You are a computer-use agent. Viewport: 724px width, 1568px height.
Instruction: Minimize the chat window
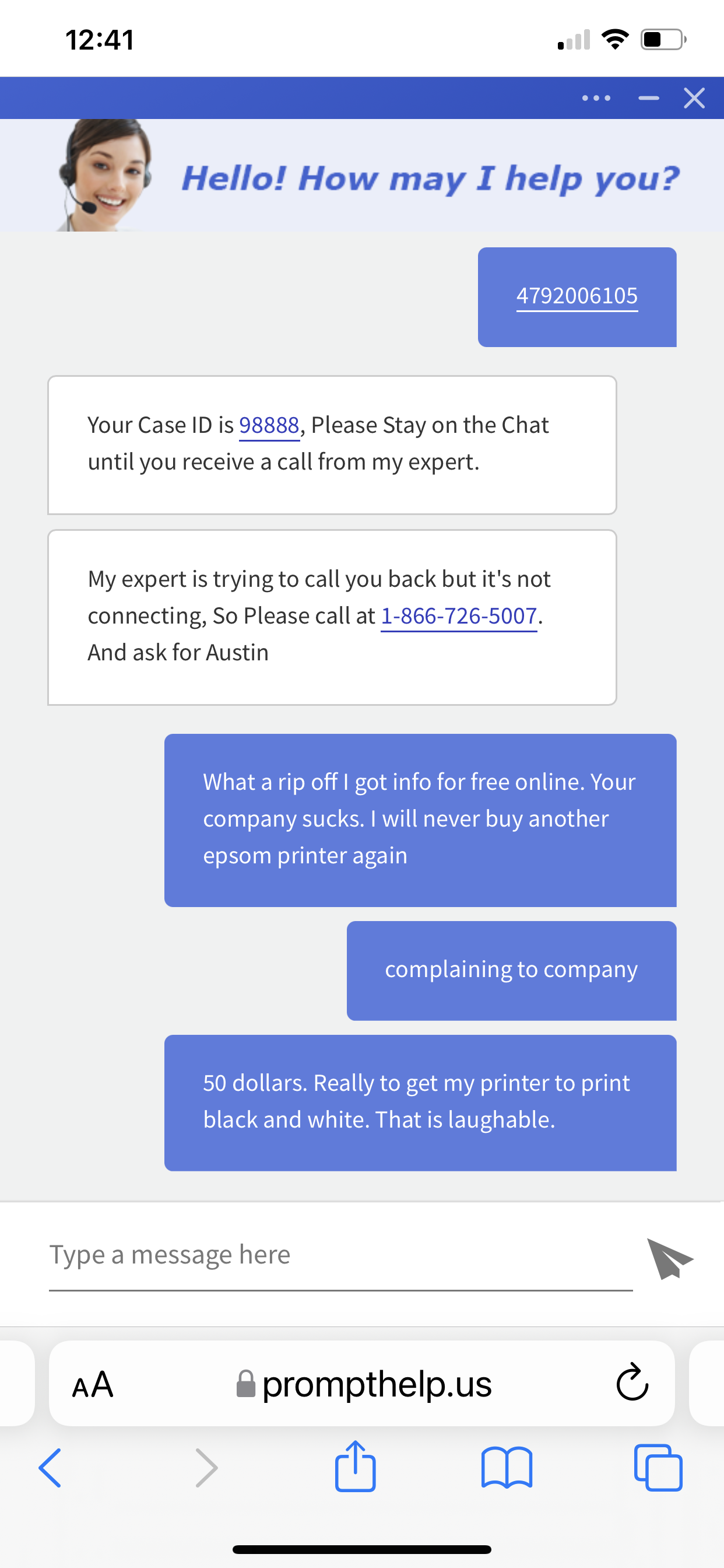click(648, 97)
